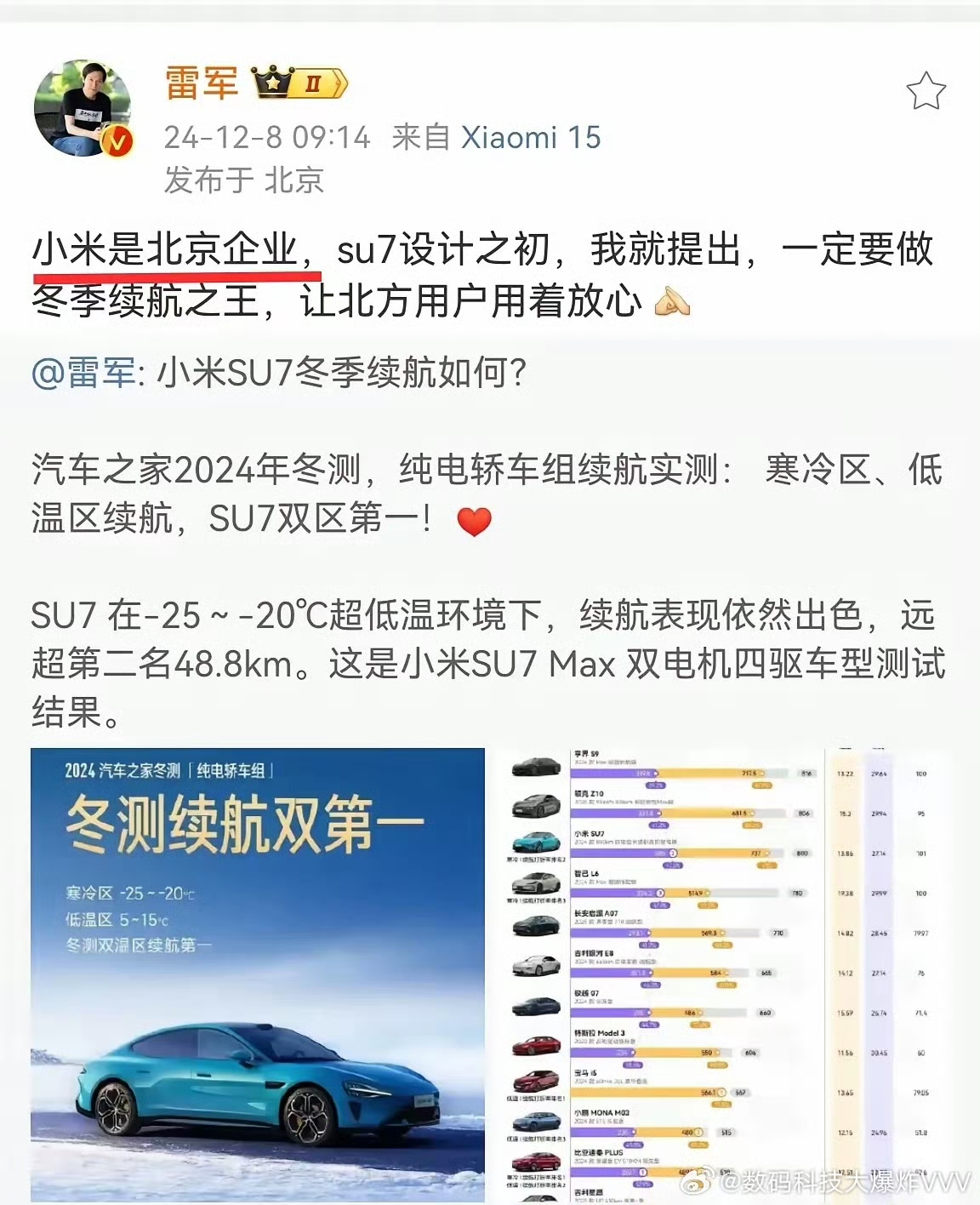Viewport: 980px width, 1205px height.
Task: Open the 冬测续航双第一 poster image
Action: (x=255, y=970)
